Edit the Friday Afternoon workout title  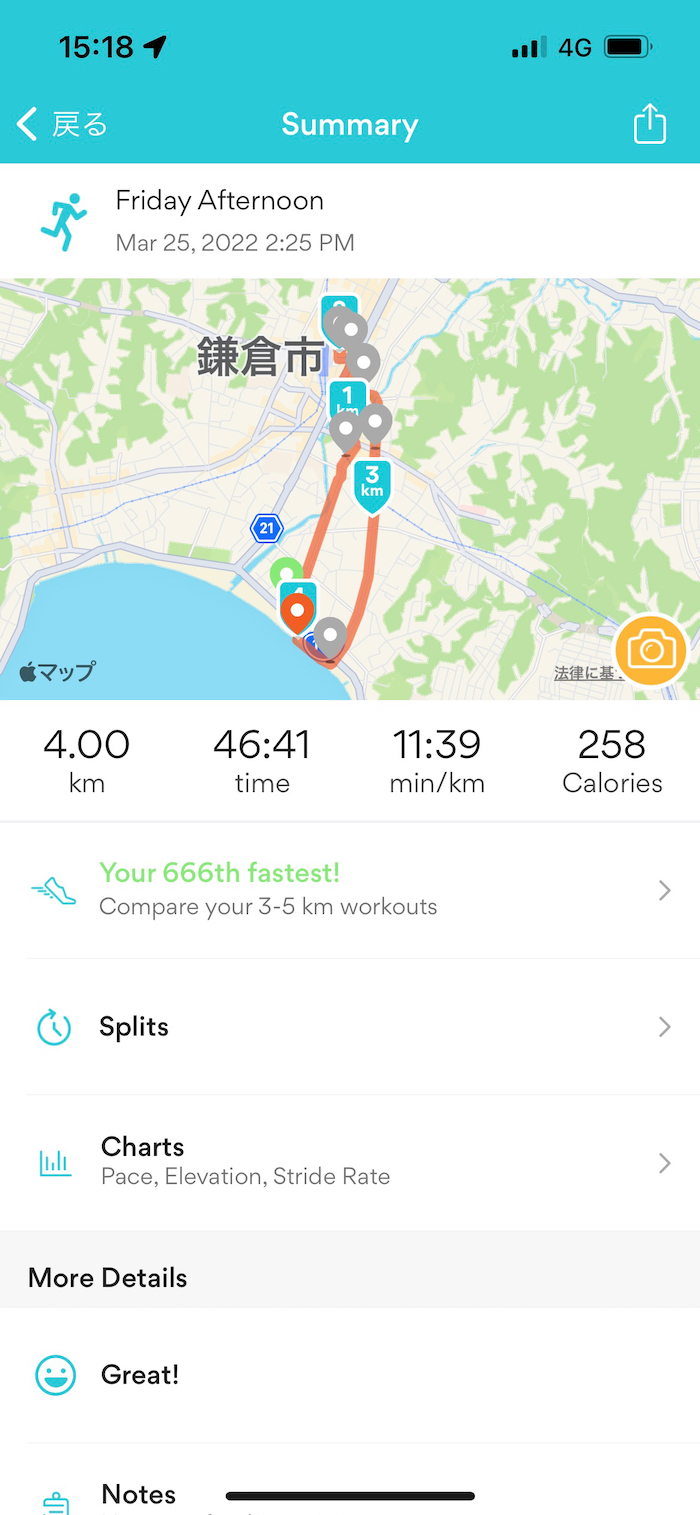[220, 201]
